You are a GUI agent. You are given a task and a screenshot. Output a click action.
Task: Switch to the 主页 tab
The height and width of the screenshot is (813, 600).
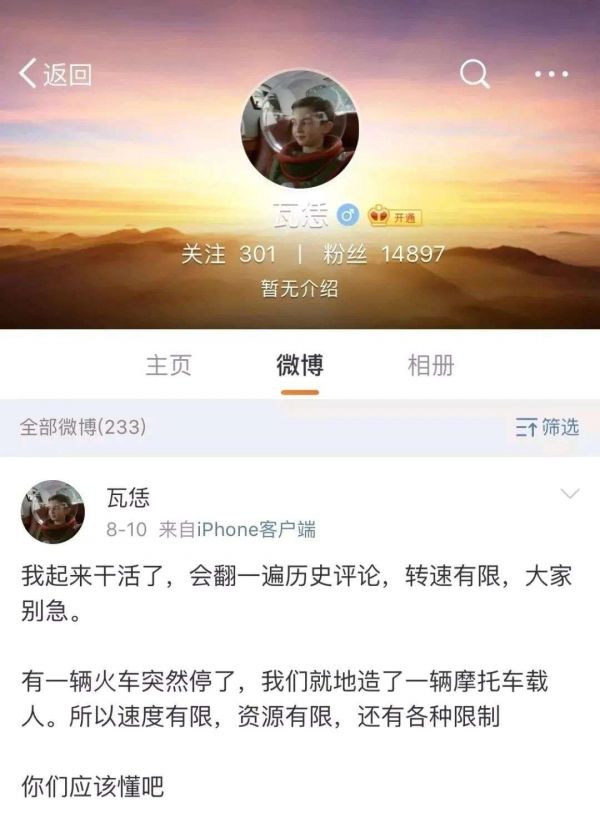pos(168,365)
